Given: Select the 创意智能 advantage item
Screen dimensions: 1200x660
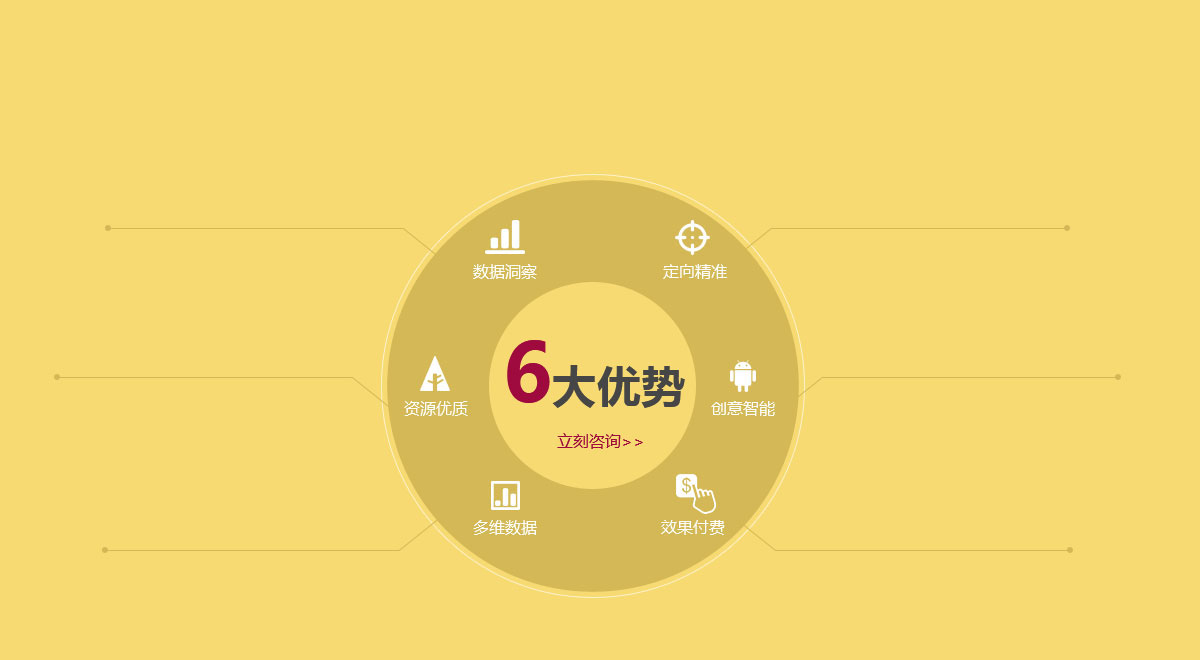Looking at the screenshot, I should [x=742, y=389].
